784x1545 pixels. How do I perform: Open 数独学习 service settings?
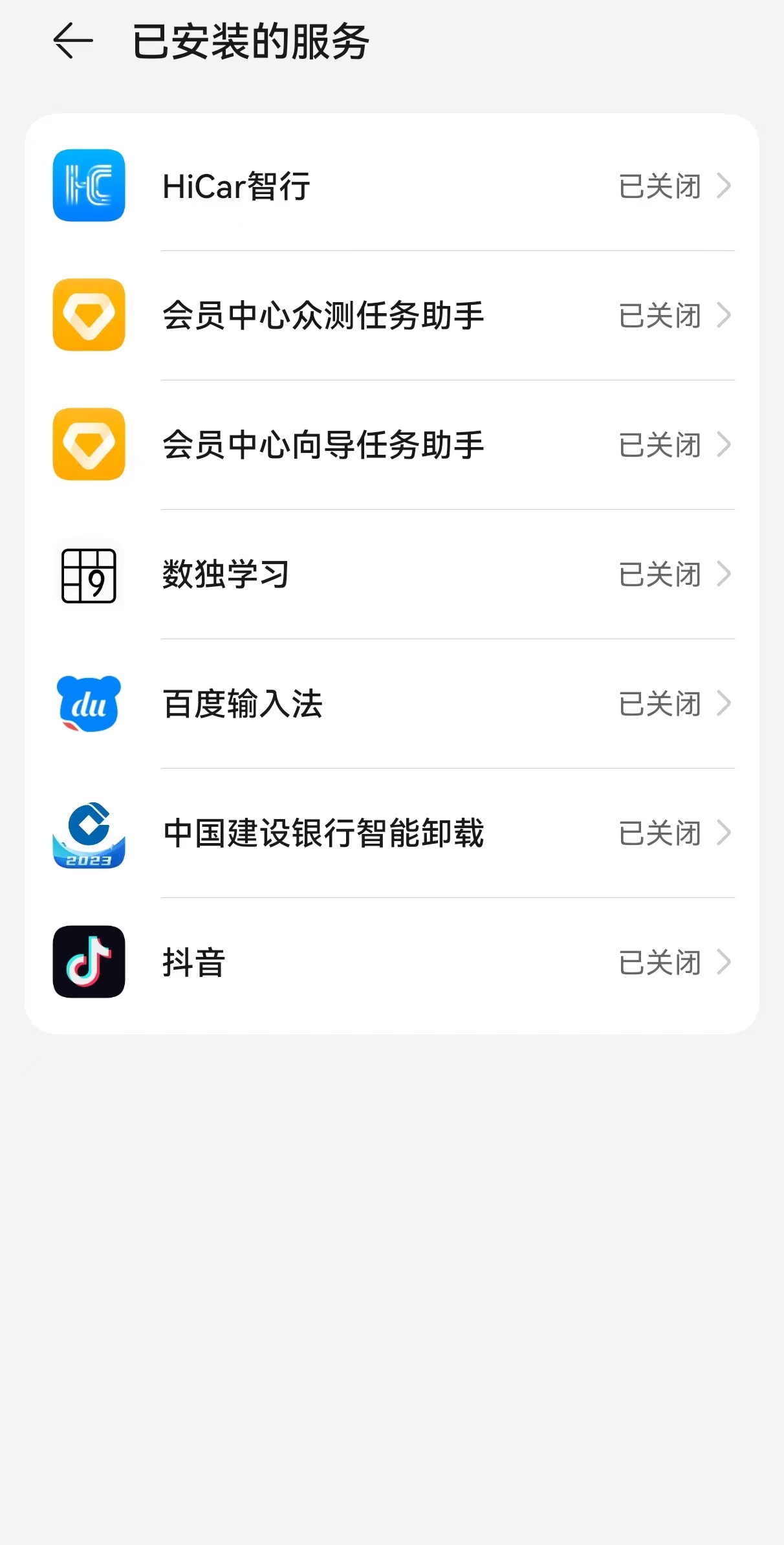(392, 575)
